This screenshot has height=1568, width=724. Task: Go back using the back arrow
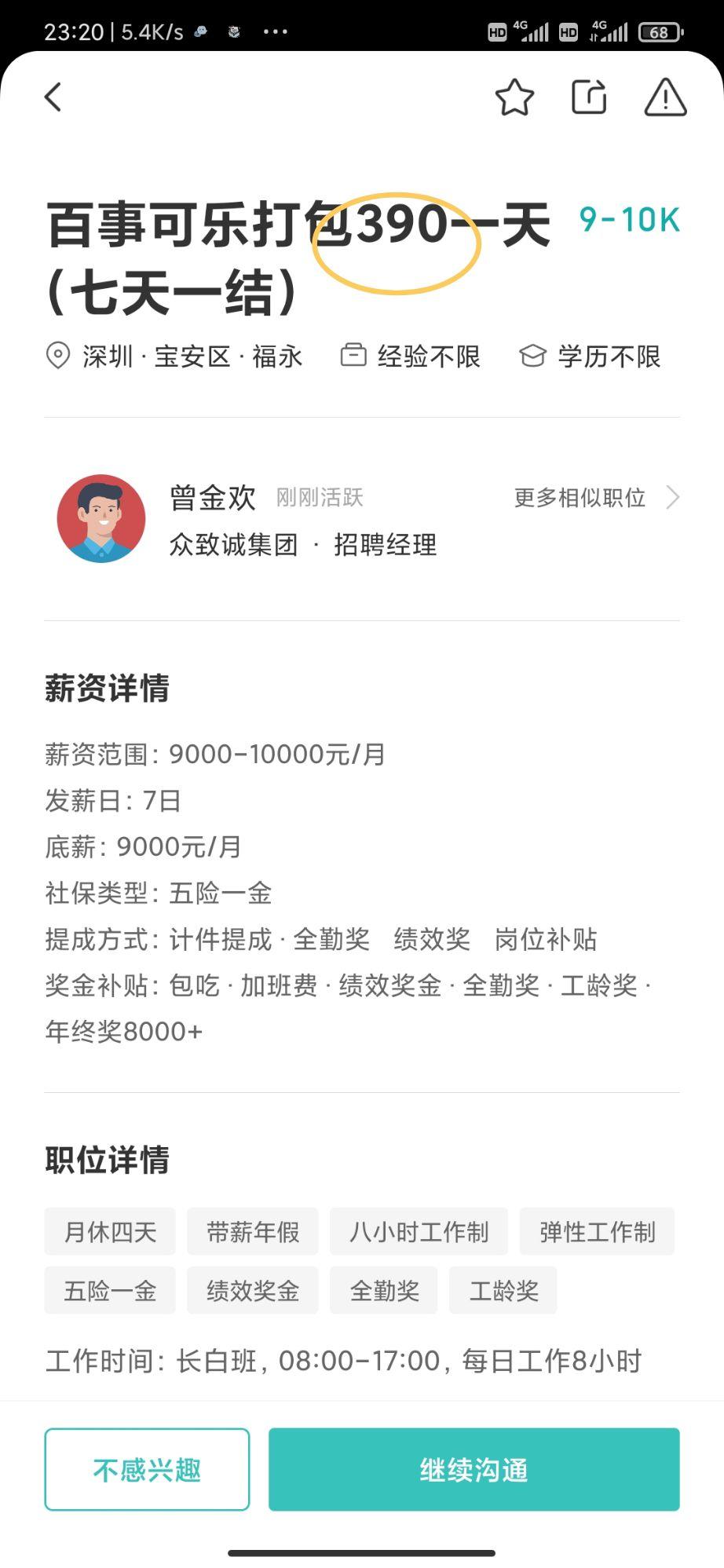point(53,97)
